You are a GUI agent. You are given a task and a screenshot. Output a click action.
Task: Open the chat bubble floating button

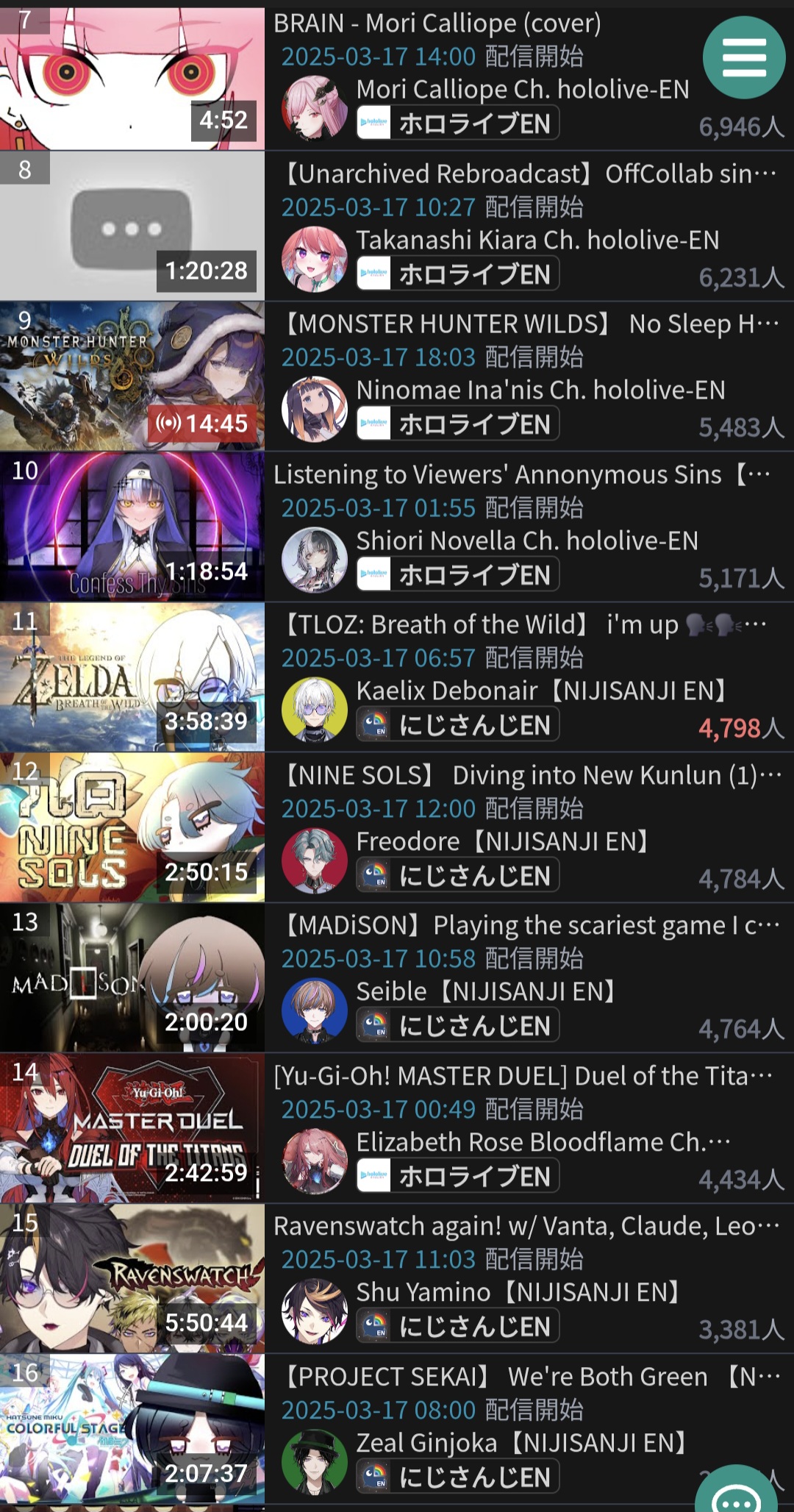(737, 1493)
